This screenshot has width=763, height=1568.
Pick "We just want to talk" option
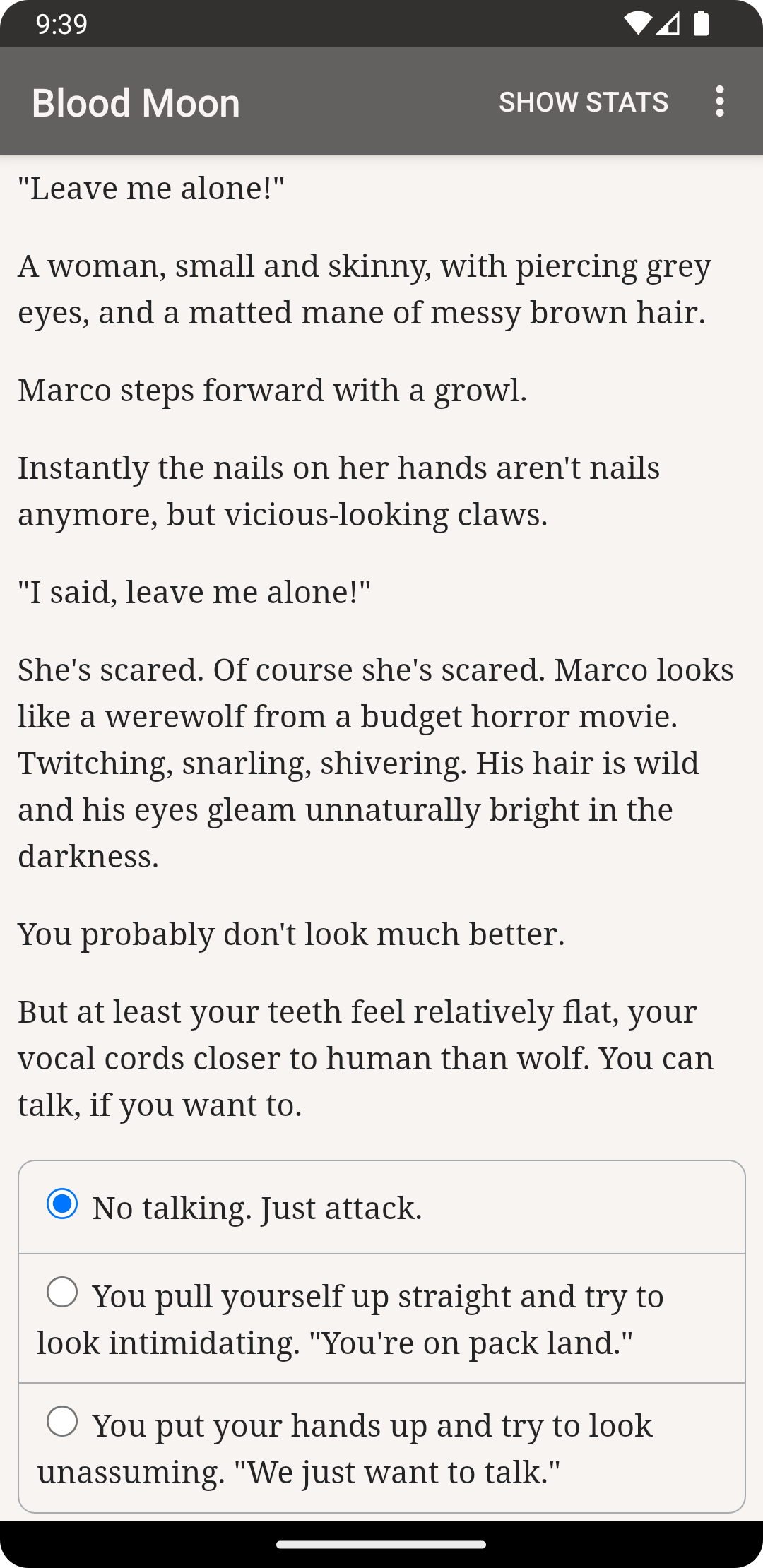(x=62, y=1422)
